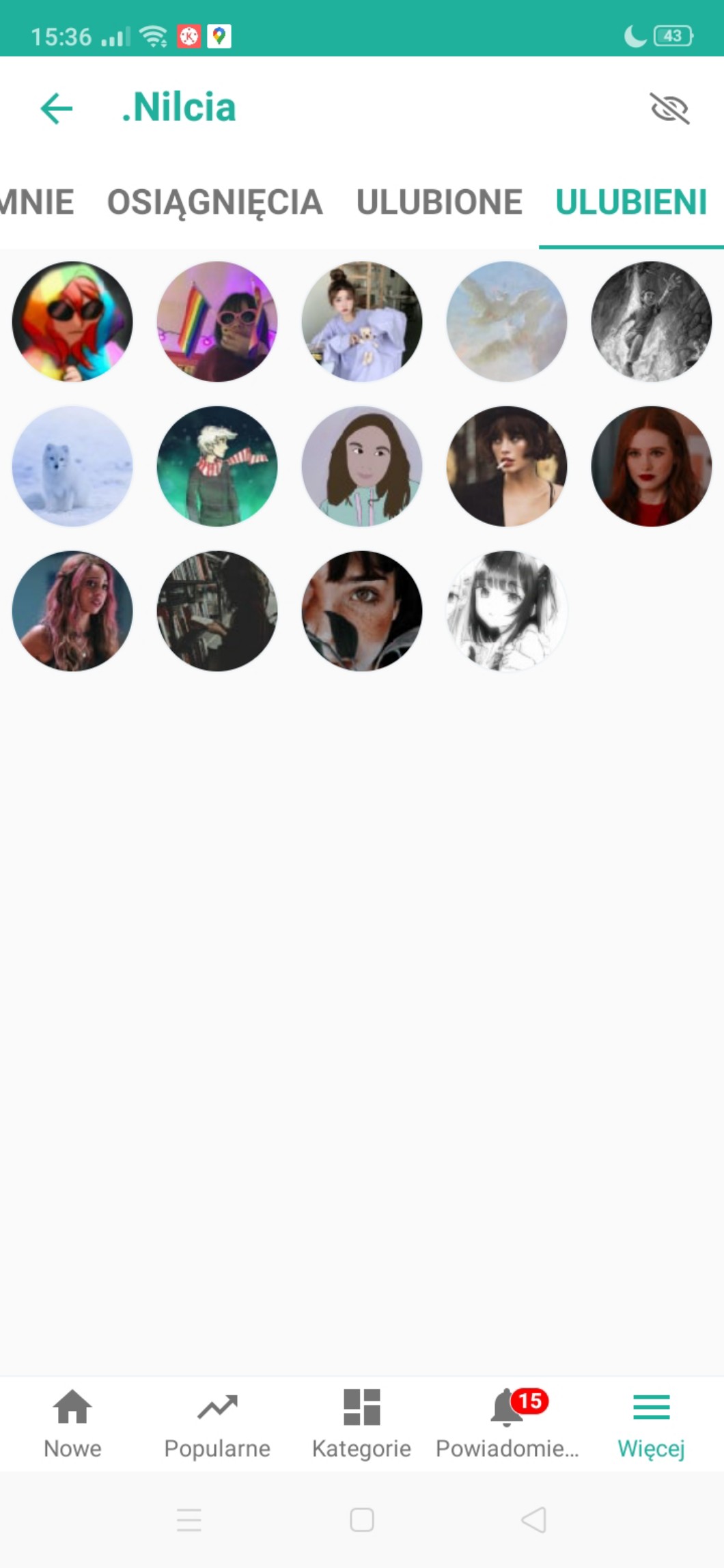Open the Kategorie tab
724x1568 pixels.
pyautogui.click(x=361, y=1423)
